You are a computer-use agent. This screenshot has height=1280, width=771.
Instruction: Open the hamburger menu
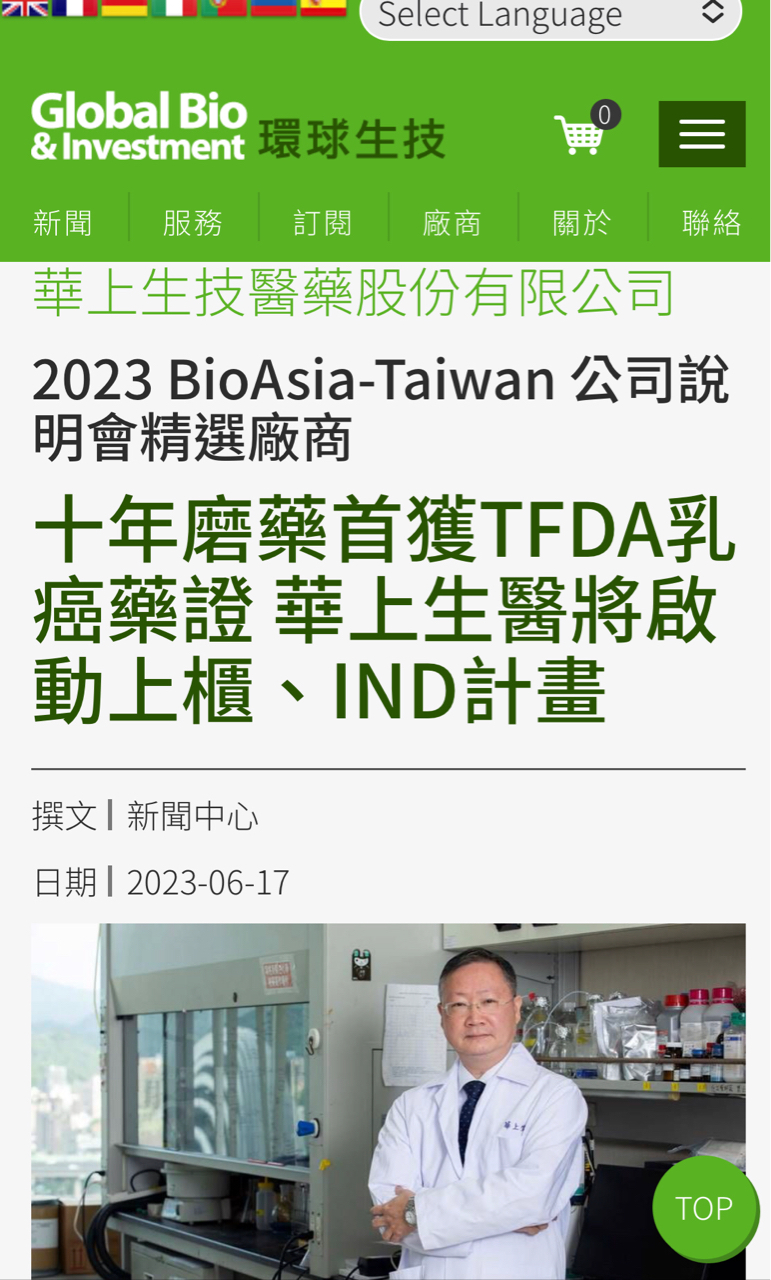701,134
